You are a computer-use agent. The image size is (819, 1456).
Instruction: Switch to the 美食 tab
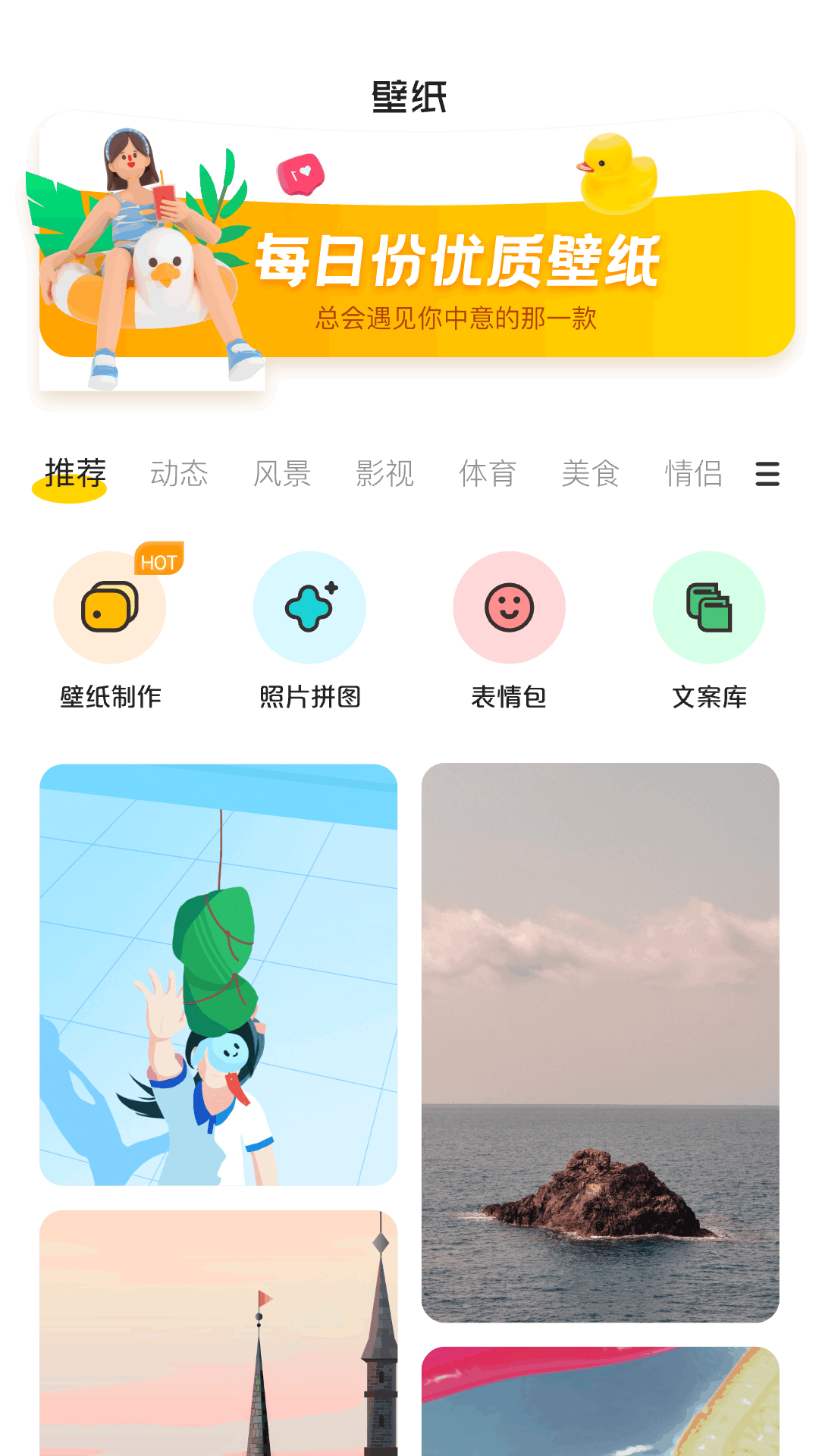coord(591,474)
